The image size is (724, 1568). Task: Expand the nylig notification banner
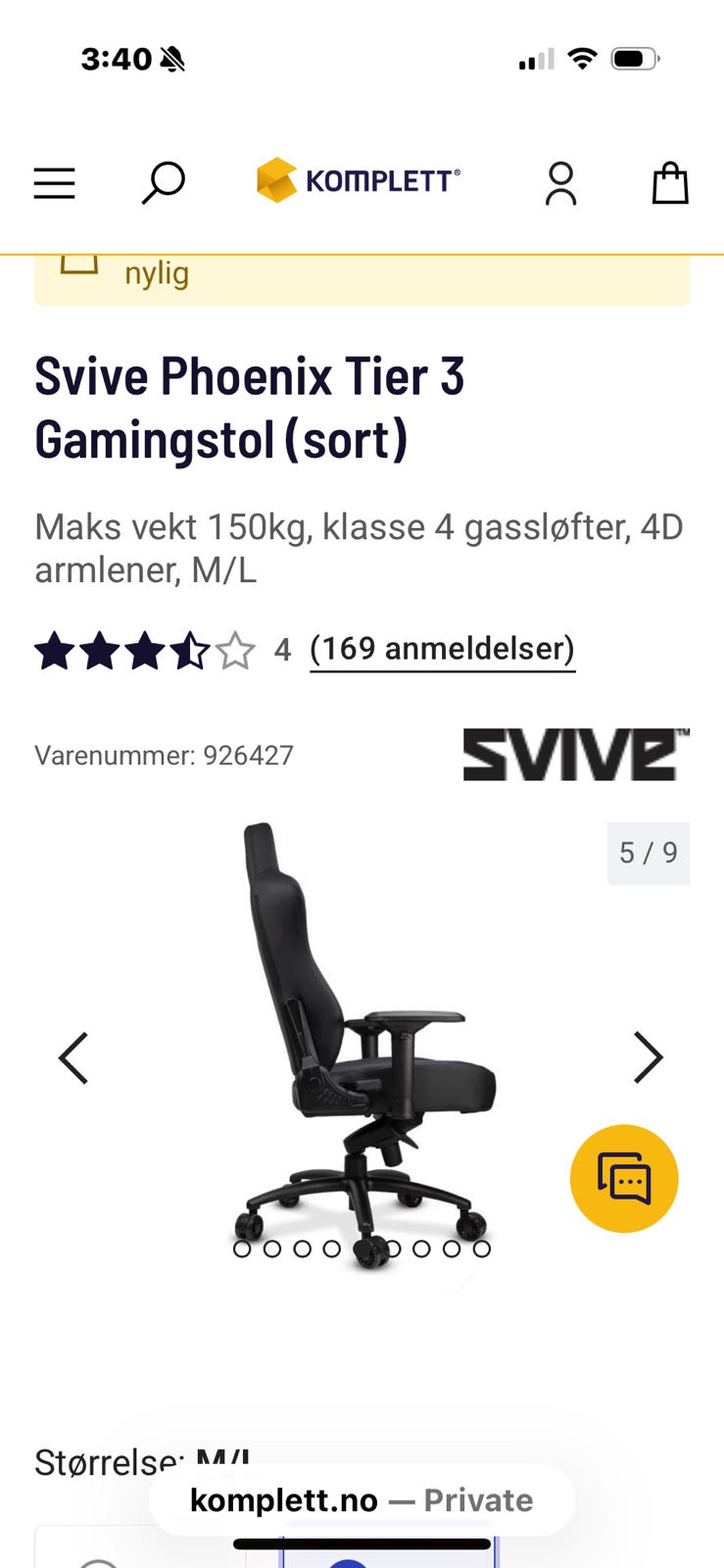pyautogui.click(x=156, y=274)
